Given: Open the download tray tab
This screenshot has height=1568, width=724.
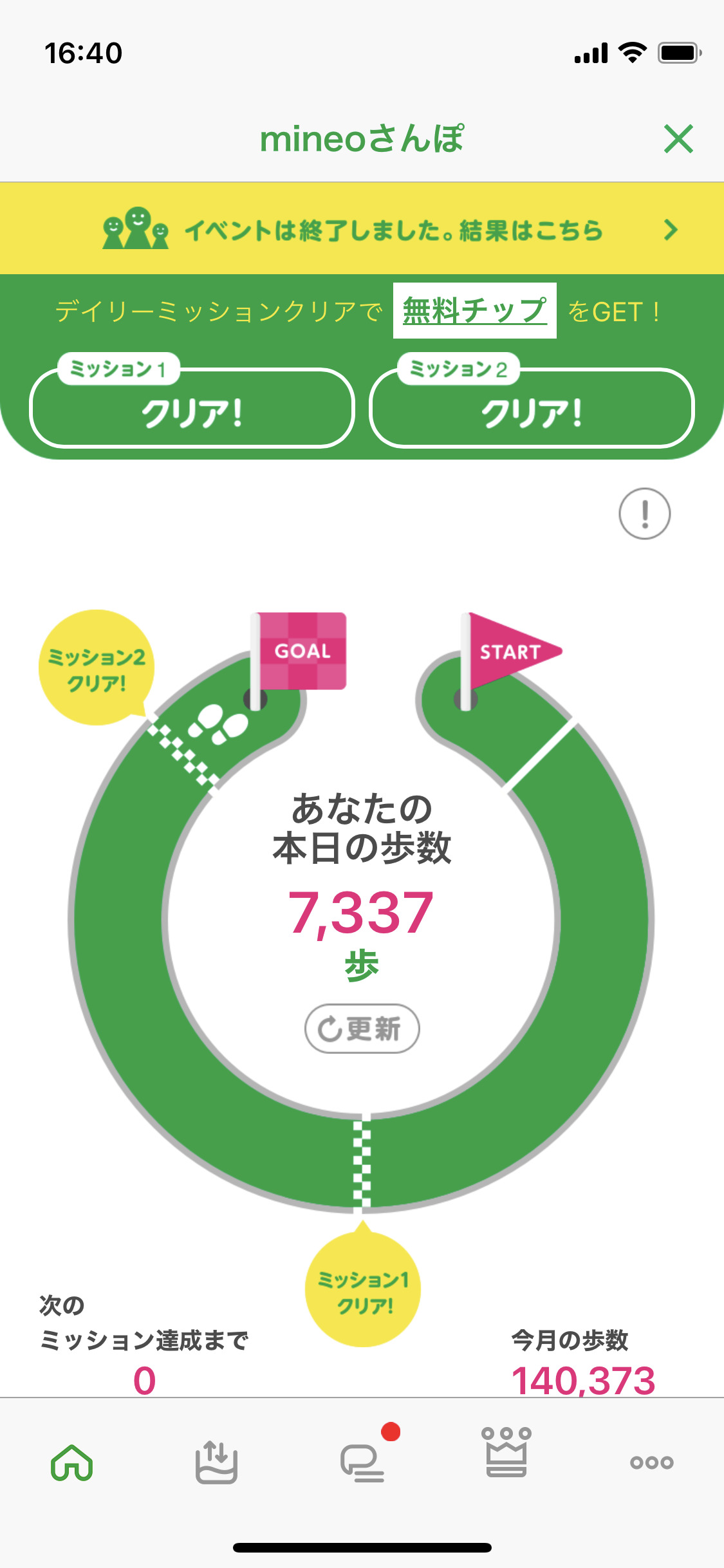Looking at the screenshot, I should [217, 1462].
